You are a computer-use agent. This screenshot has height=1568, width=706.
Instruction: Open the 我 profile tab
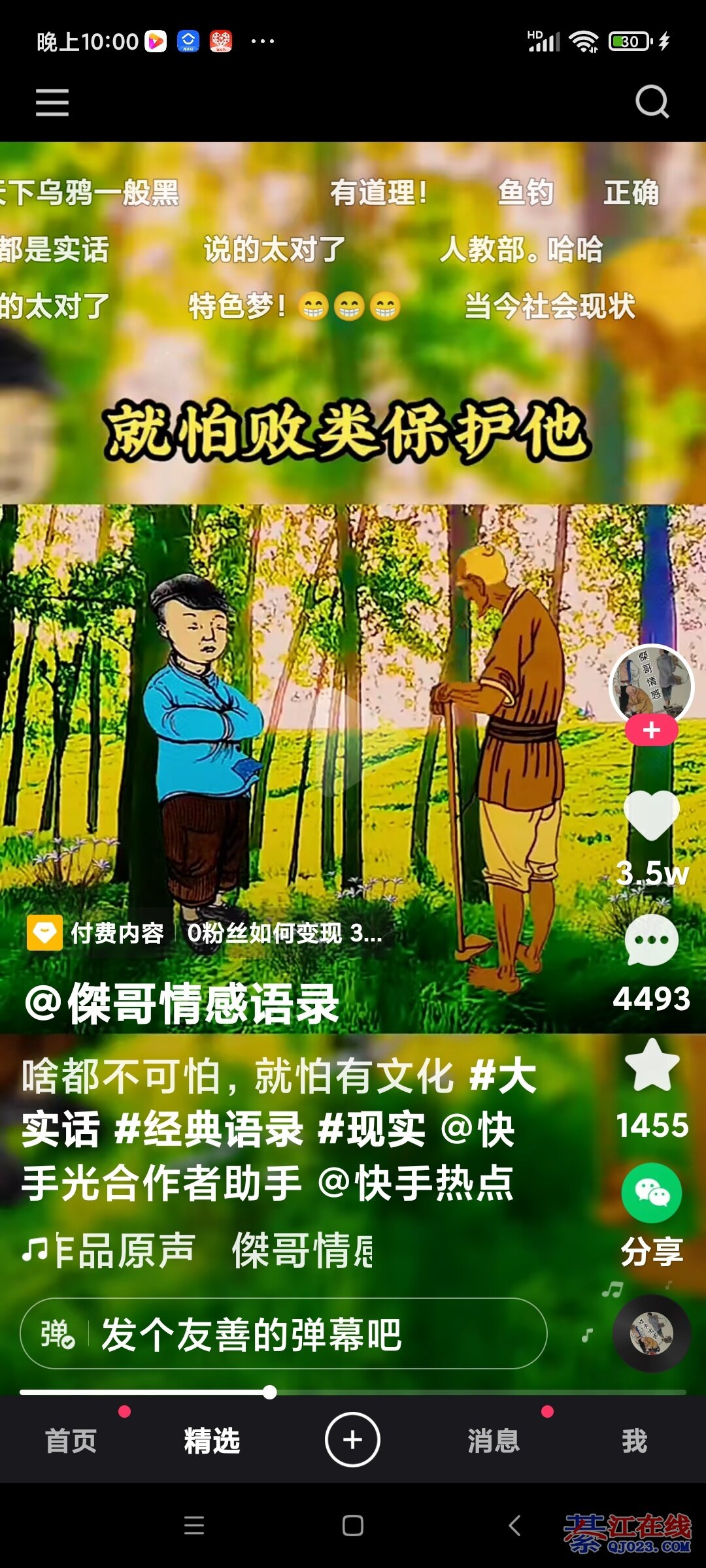634,1441
